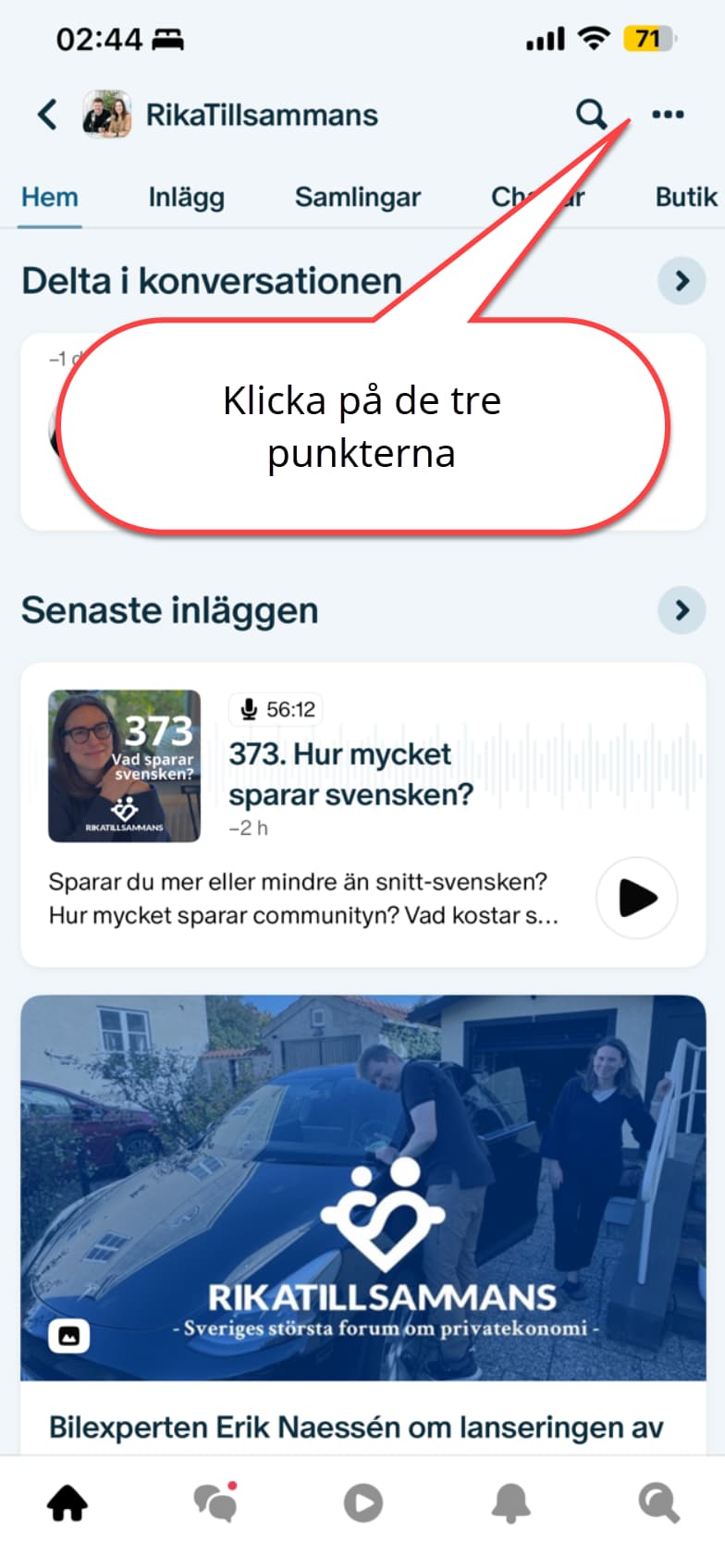
Task: Open the play tab in bottom bar
Action: point(362,1503)
